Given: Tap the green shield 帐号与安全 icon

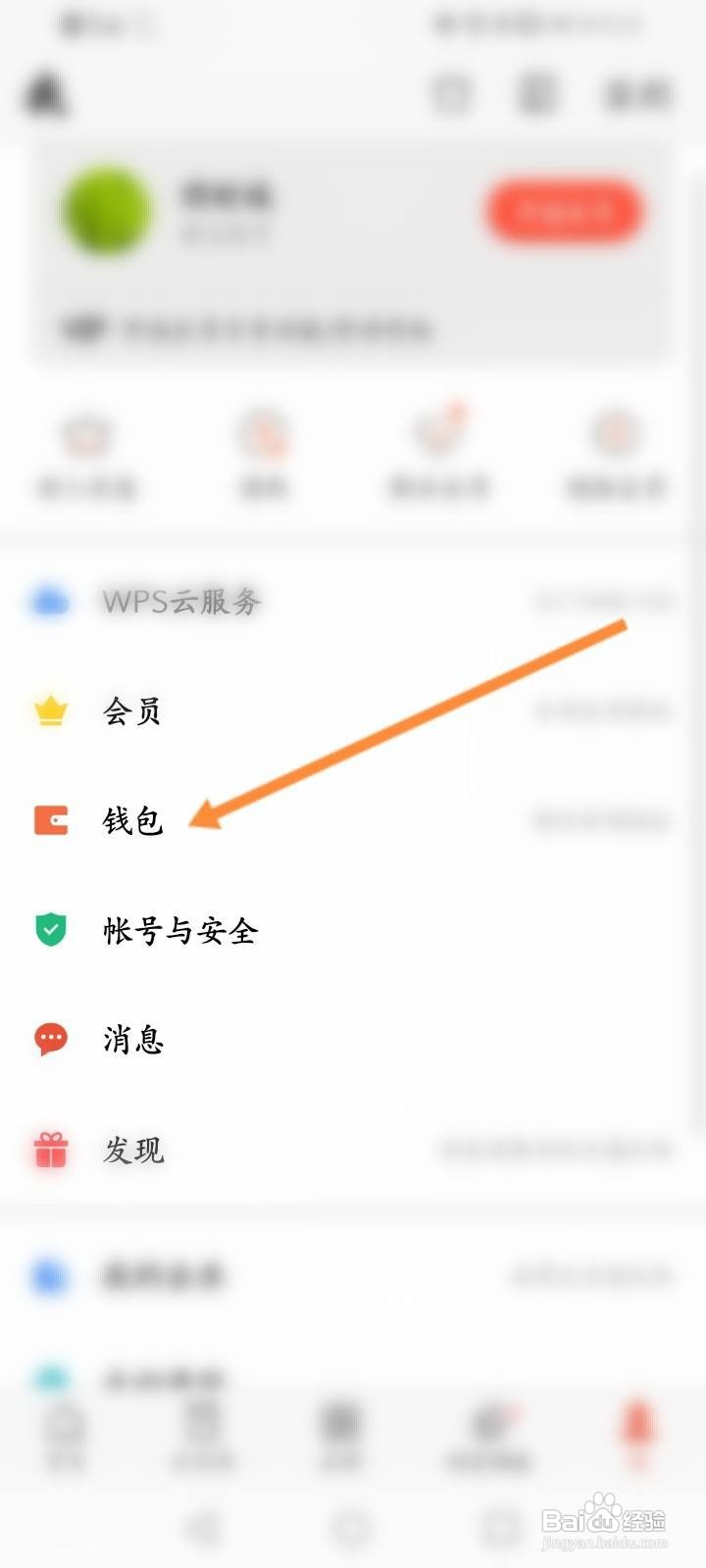Looking at the screenshot, I should [x=49, y=931].
